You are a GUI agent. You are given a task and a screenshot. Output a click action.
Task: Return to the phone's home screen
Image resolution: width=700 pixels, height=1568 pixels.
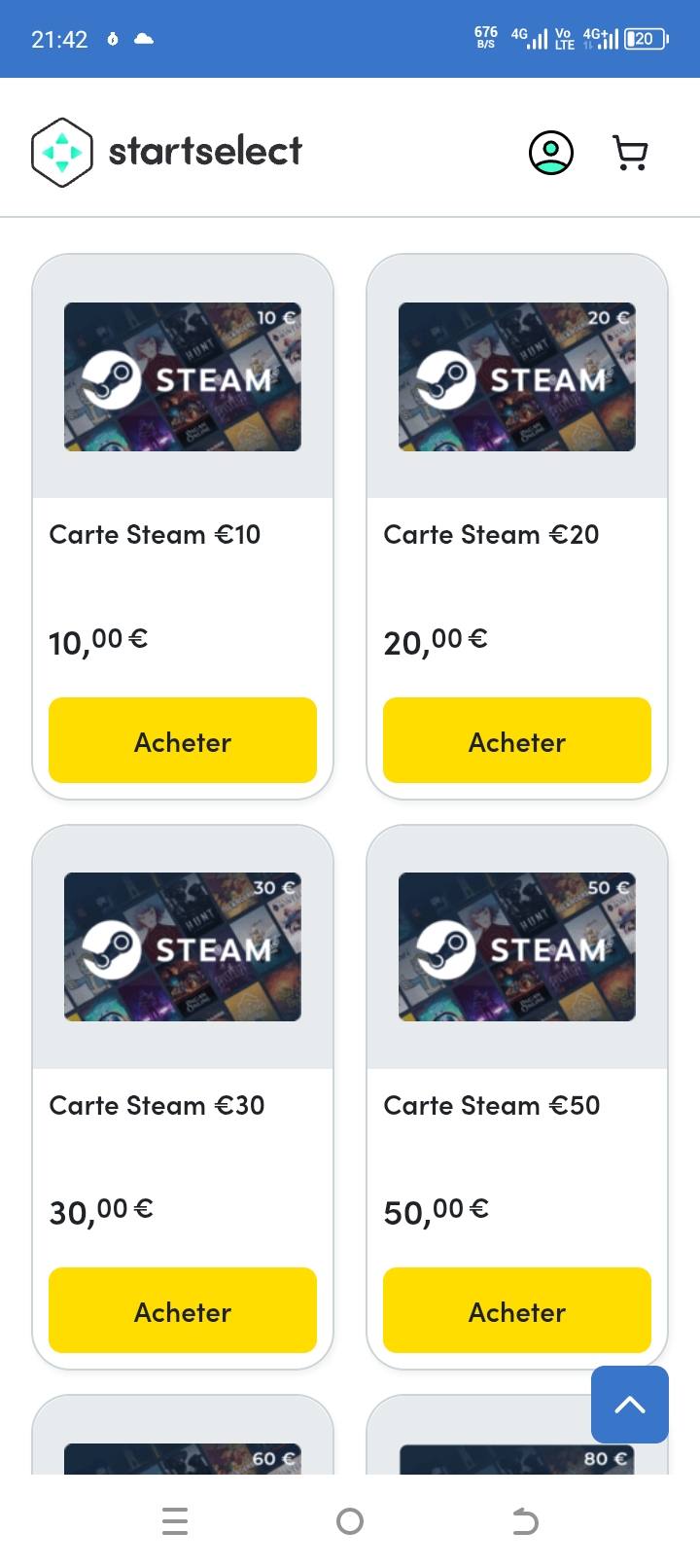350,1521
